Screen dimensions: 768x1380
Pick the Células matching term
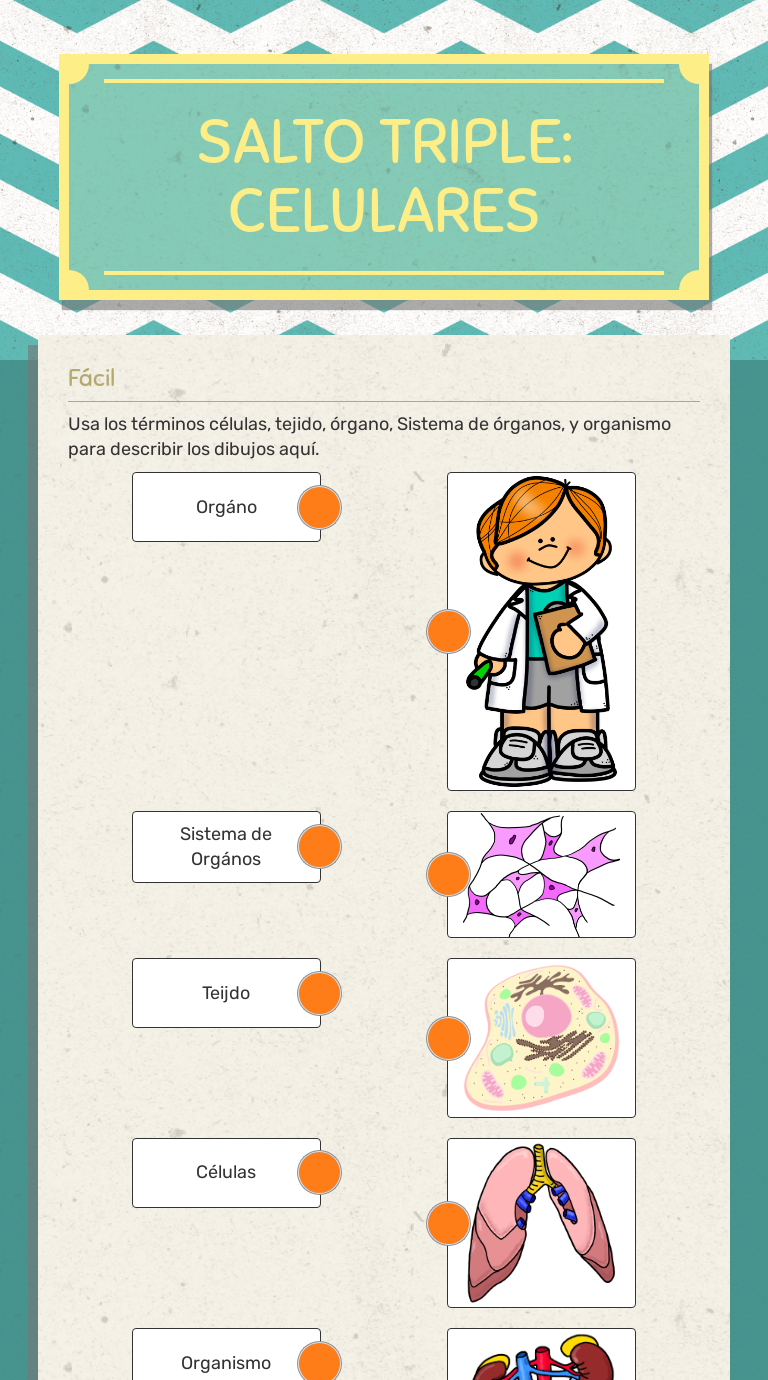pos(227,1172)
